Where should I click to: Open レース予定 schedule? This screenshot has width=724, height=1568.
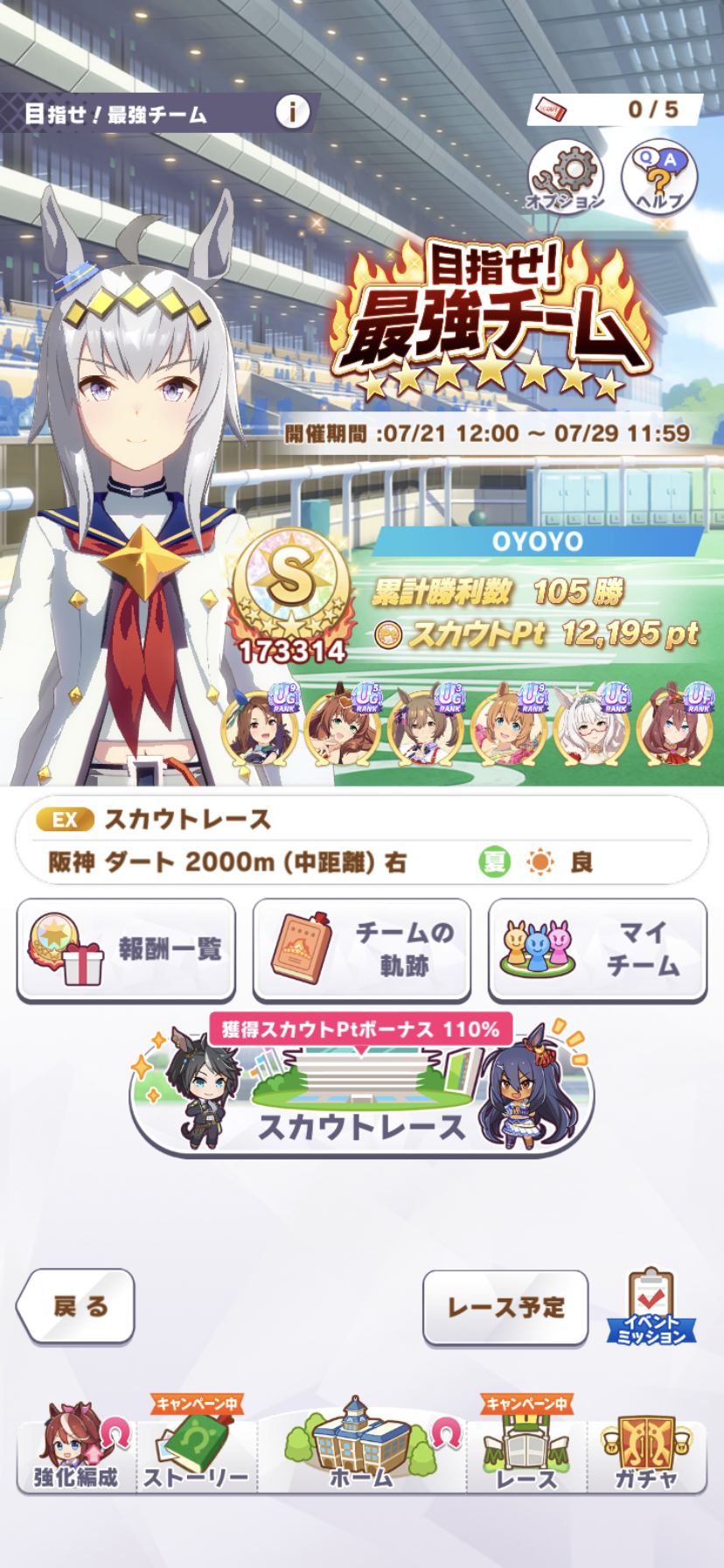coord(505,1307)
